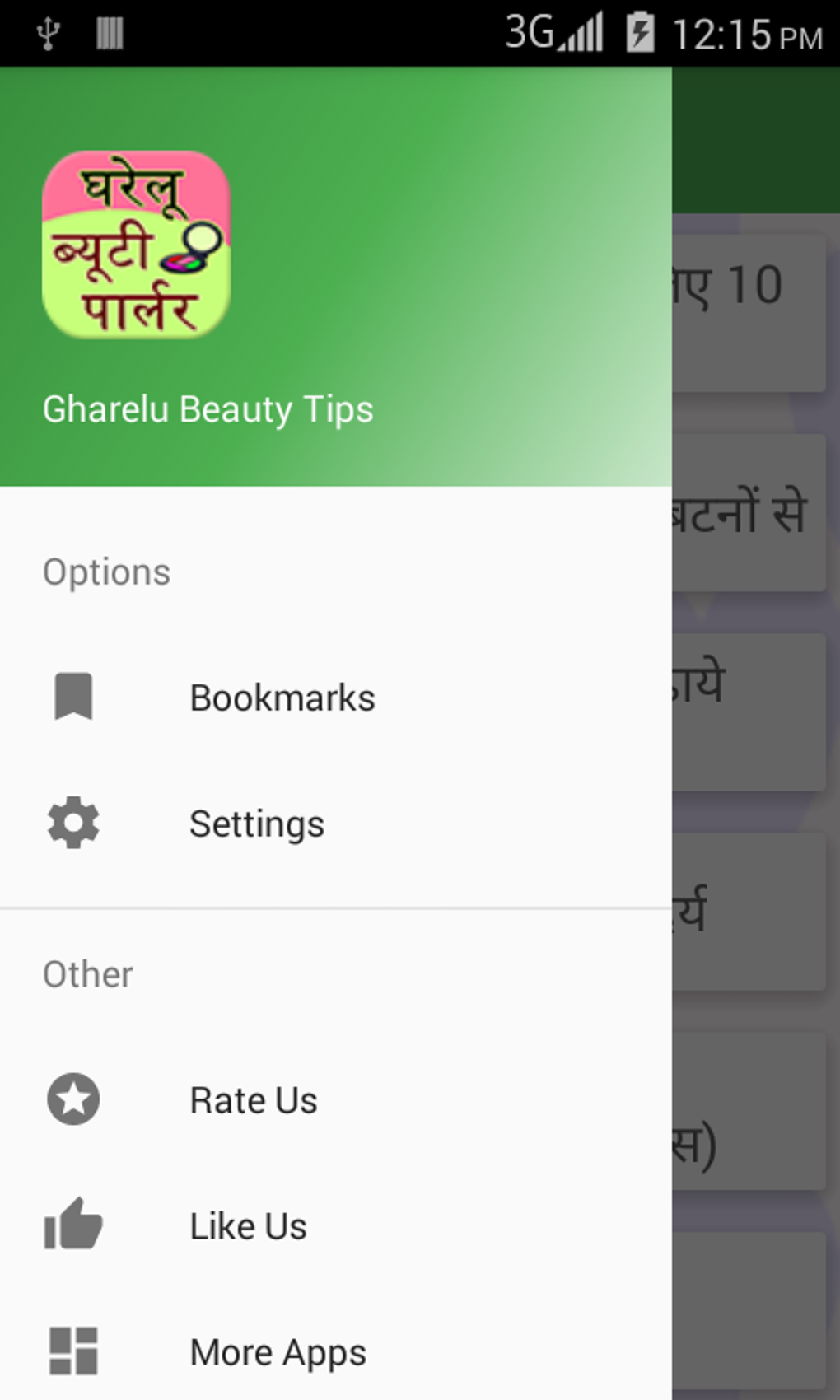Tap the Gharelu Beauty Tips header text
This screenshot has height=1400, width=840.
click(x=208, y=409)
